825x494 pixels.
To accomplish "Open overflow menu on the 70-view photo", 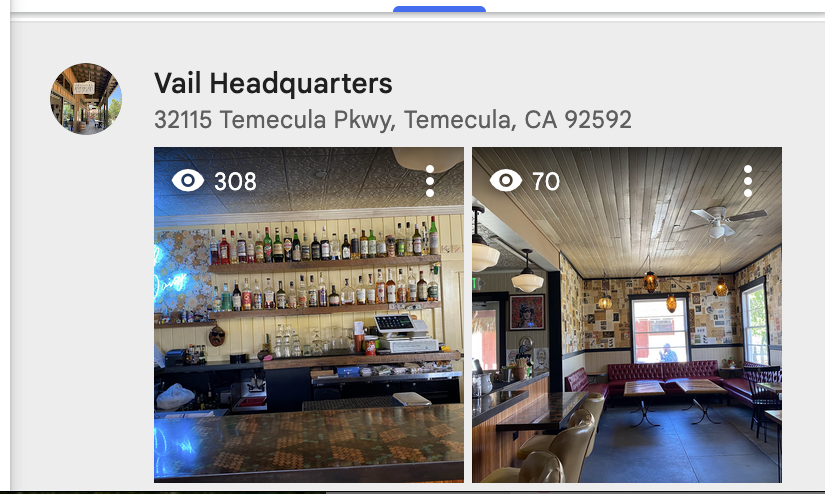I will 748,181.
